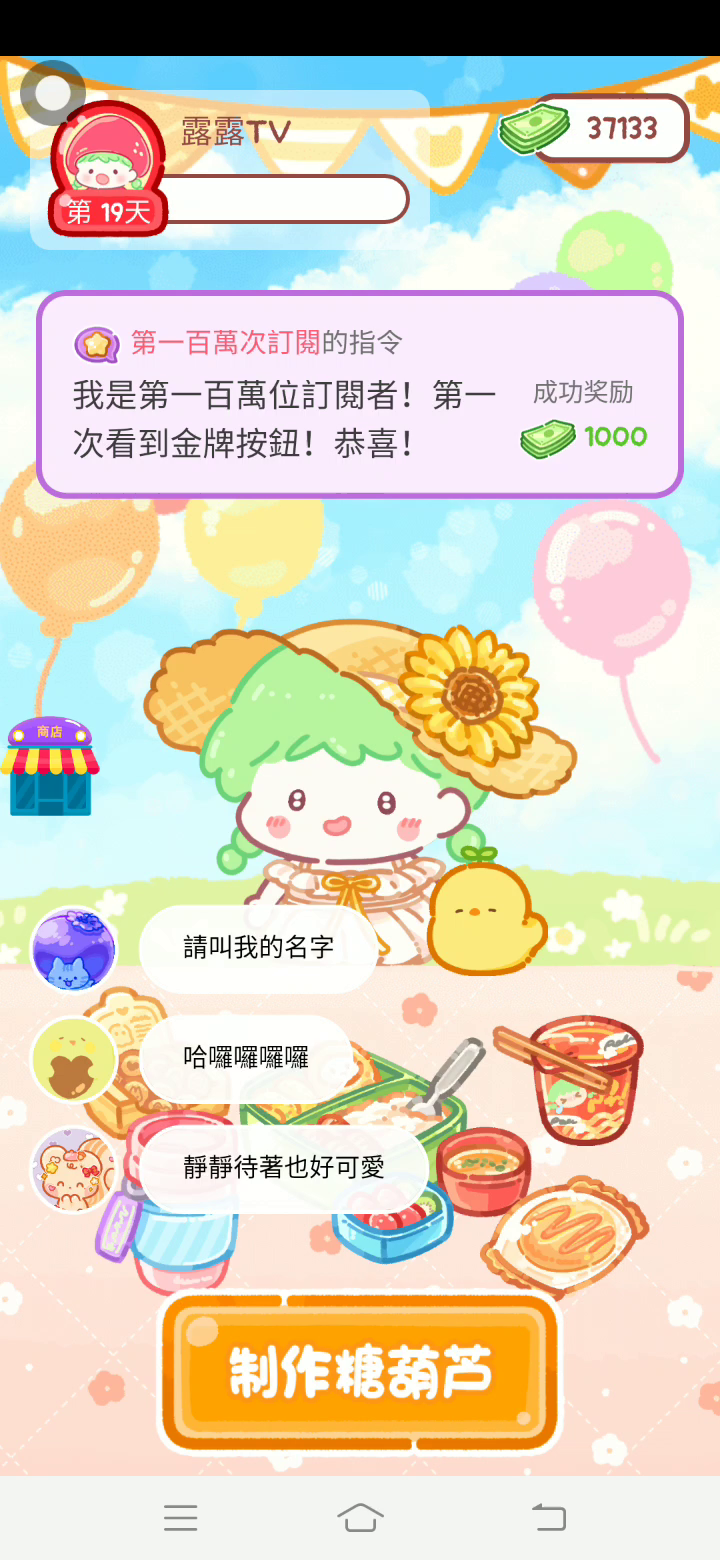Go back with the system back button
This screenshot has width=720, height=1560.
548,1517
